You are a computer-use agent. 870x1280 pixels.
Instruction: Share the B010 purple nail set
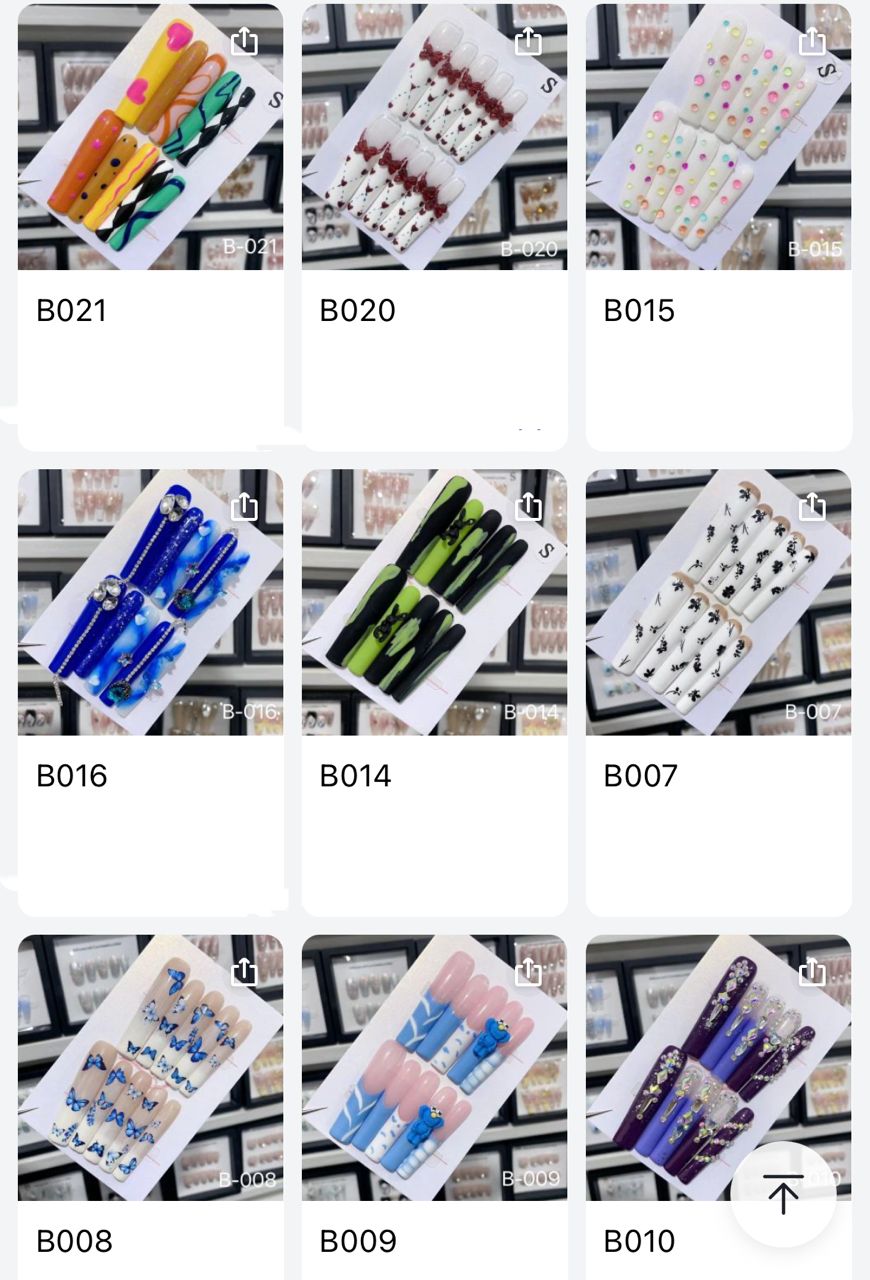[812, 972]
